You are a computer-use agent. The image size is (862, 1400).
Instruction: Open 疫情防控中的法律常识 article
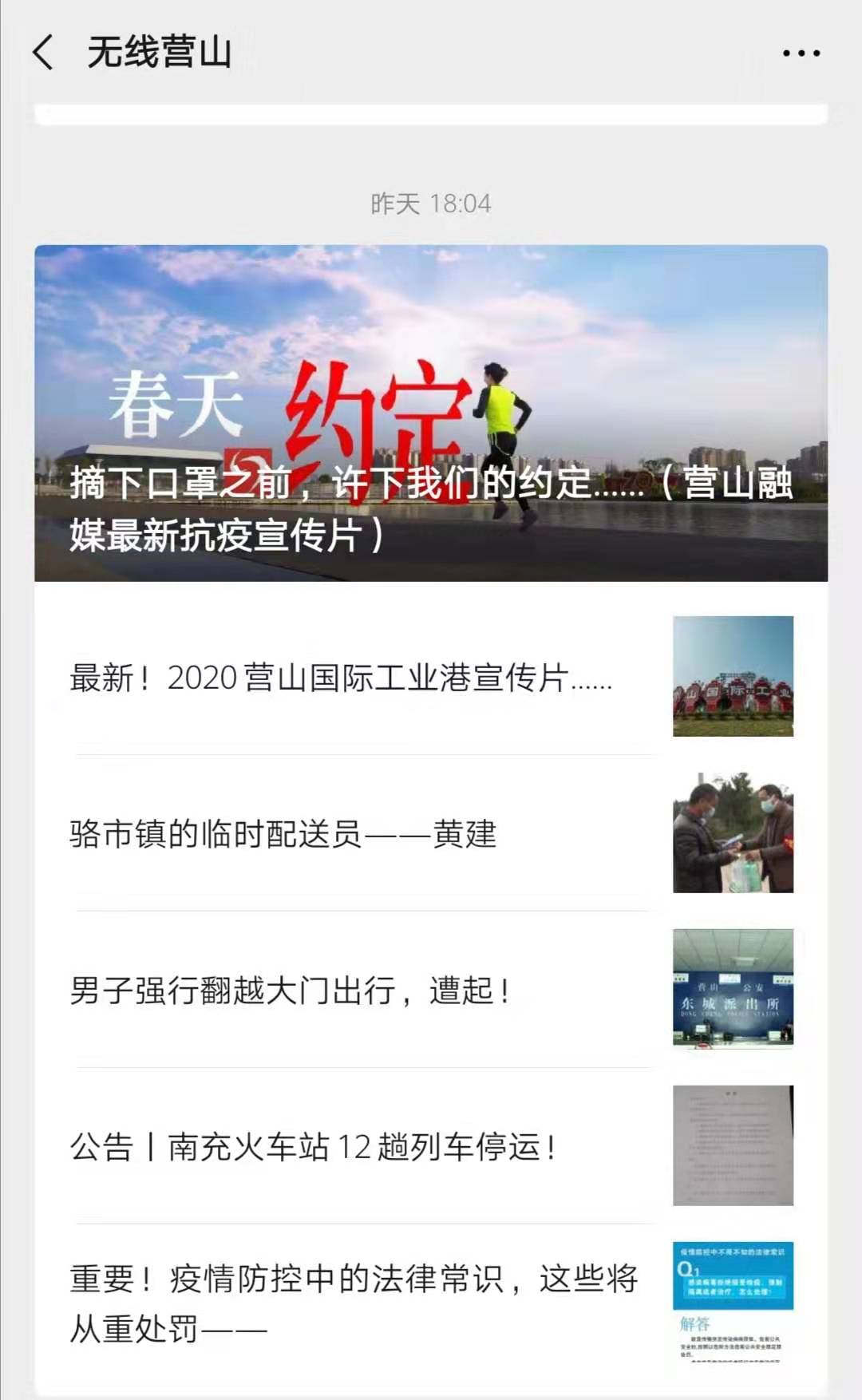pyautogui.click(x=354, y=1303)
